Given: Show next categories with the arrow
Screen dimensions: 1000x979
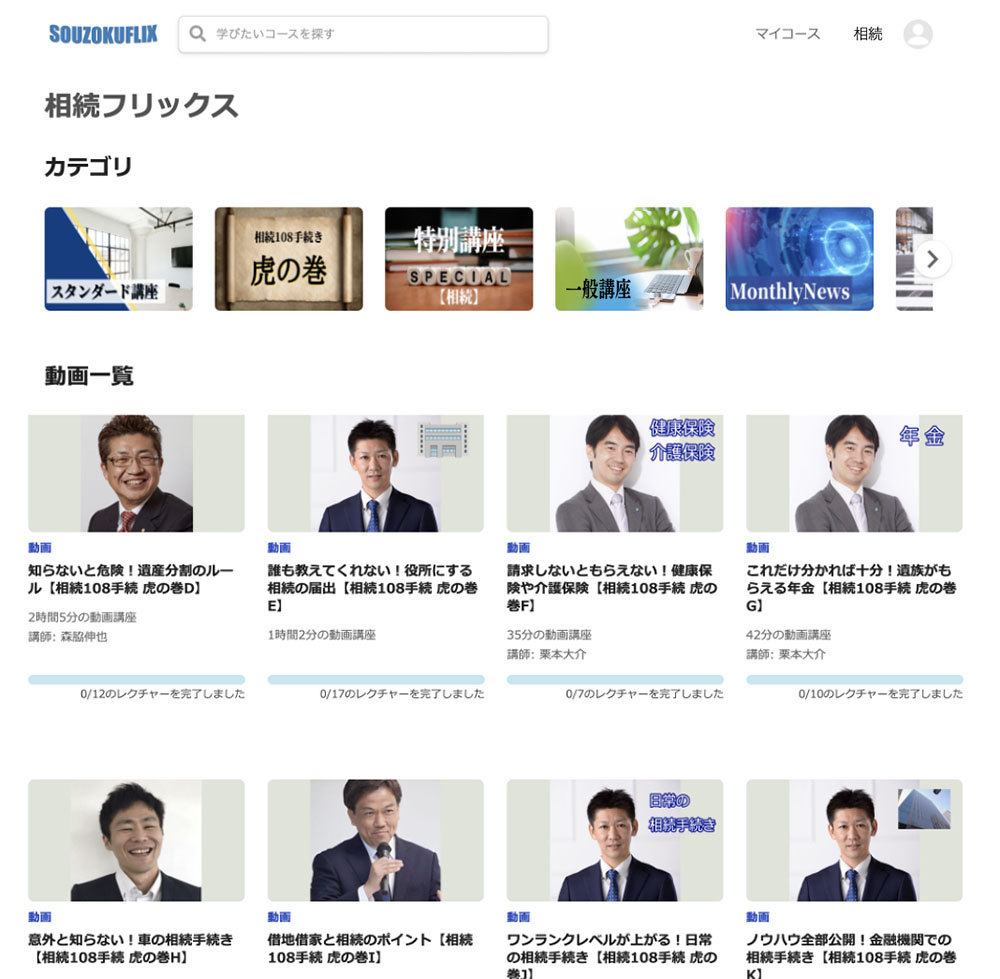Looking at the screenshot, I should pos(932,259).
